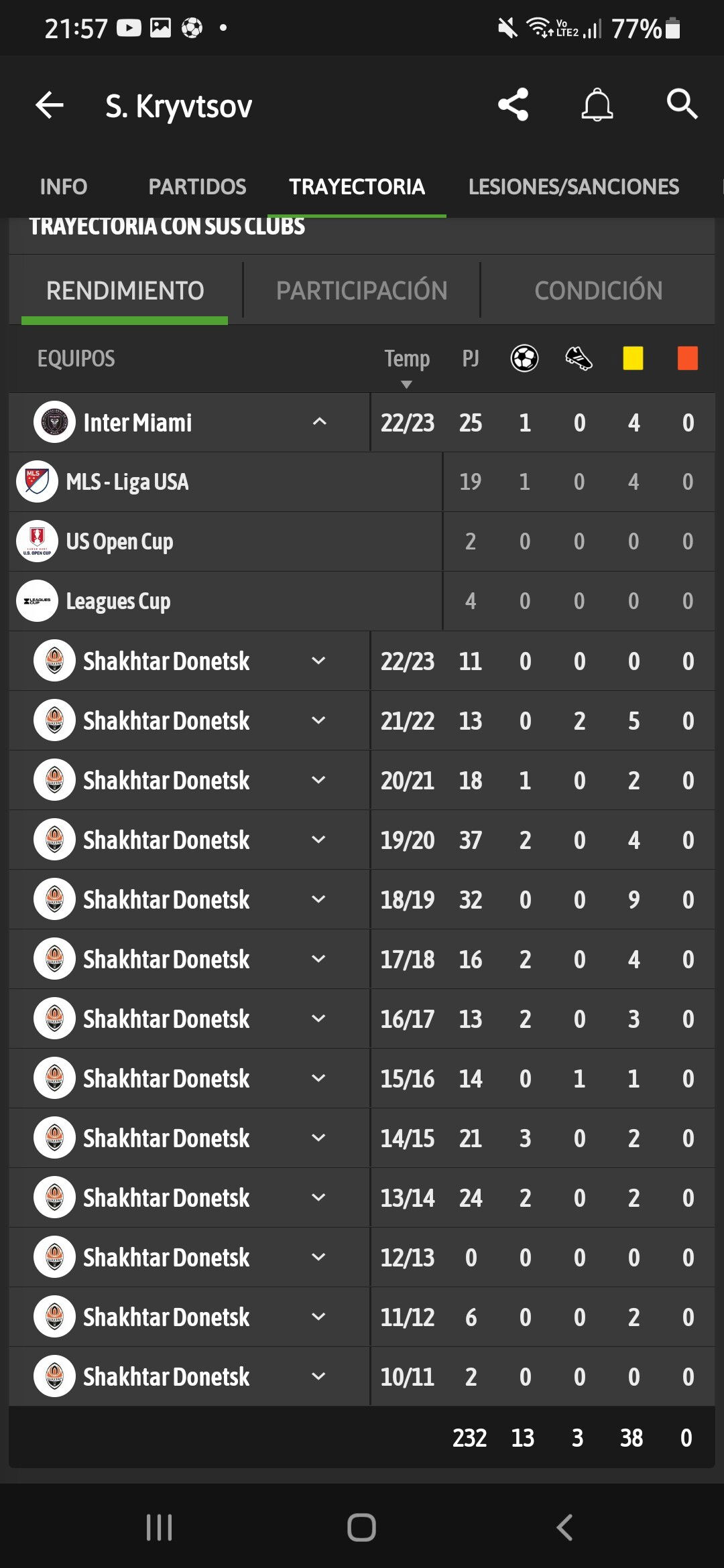Select the CONDICIÓN segment
This screenshot has height=1568, width=724.
click(x=598, y=291)
